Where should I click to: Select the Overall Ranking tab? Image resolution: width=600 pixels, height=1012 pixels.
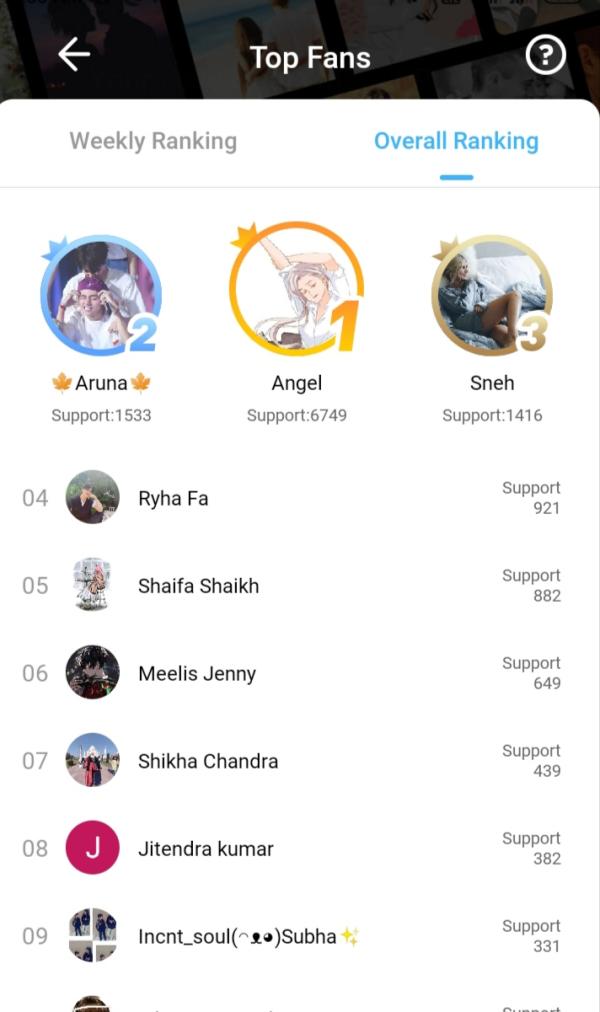click(x=456, y=141)
